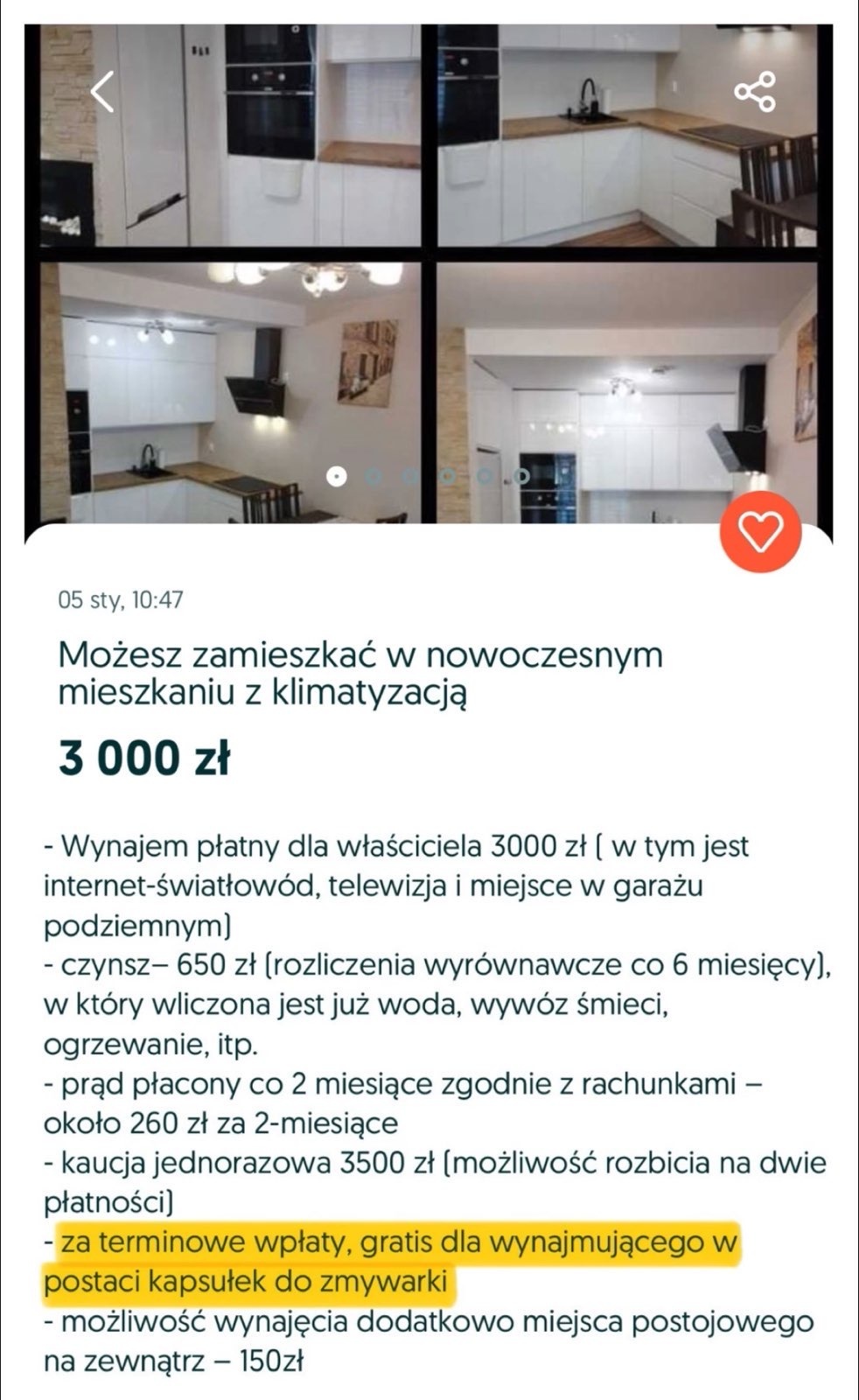Screen dimensions: 859x1400
Task: Toggle share sheet with the share button
Action: point(756,90)
